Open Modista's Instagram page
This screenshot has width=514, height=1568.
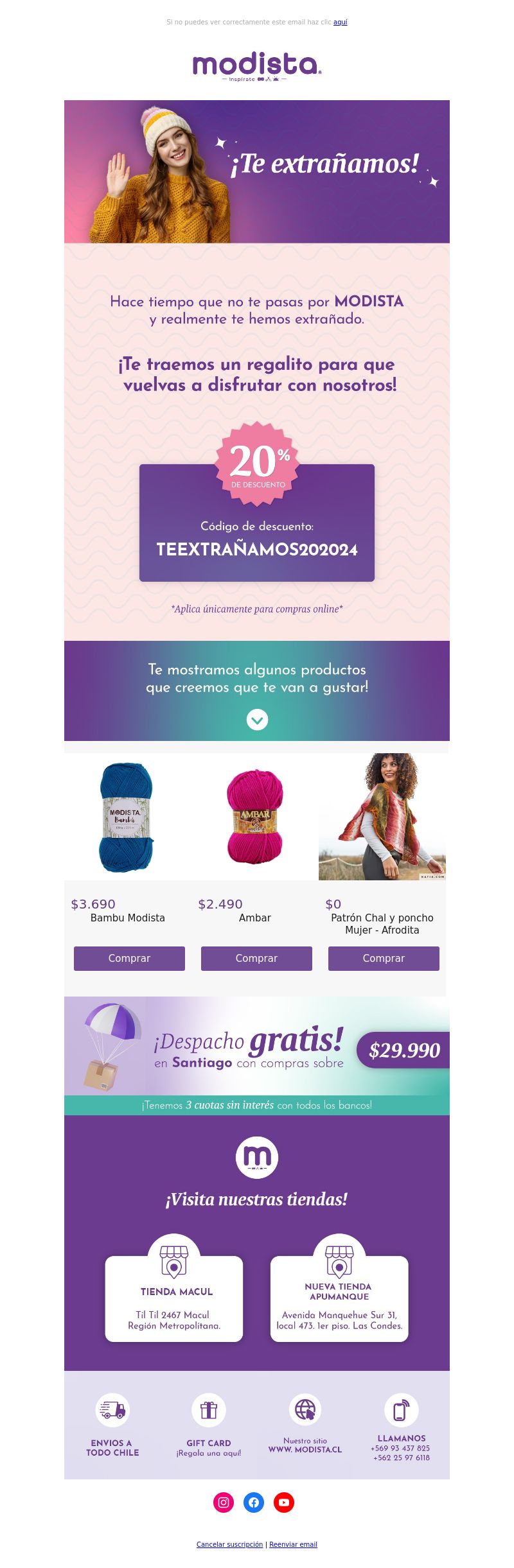click(x=224, y=1503)
